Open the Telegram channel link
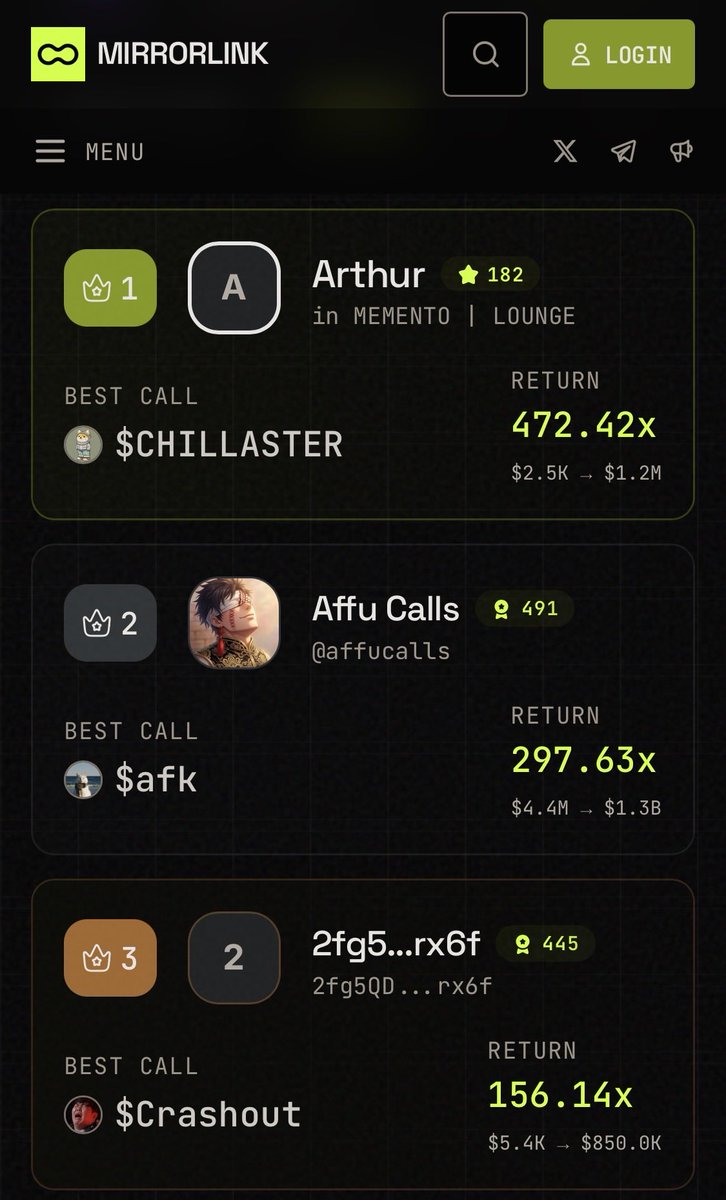The width and height of the screenshot is (726, 1200). click(623, 151)
